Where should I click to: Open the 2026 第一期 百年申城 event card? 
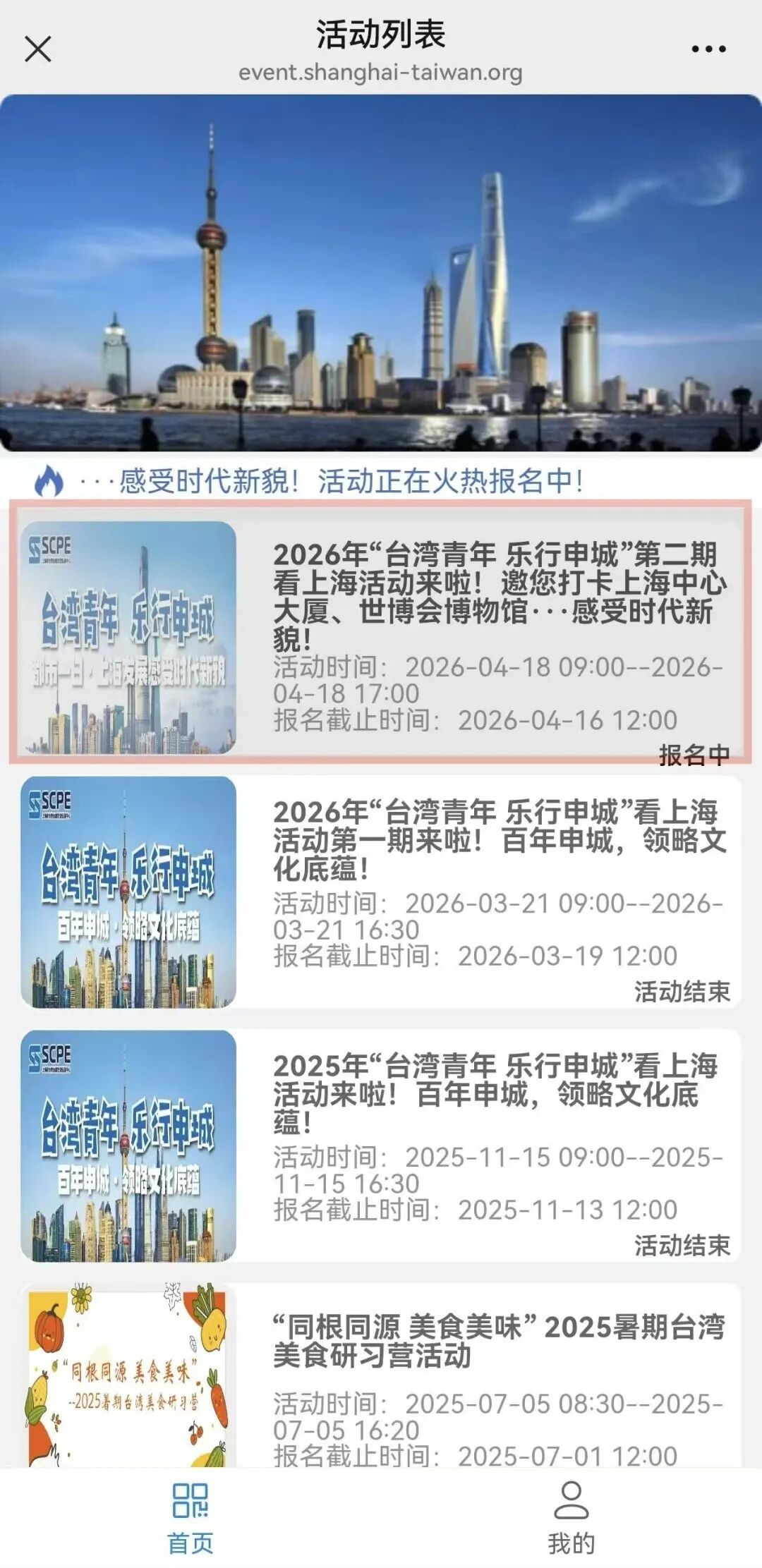point(381,892)
